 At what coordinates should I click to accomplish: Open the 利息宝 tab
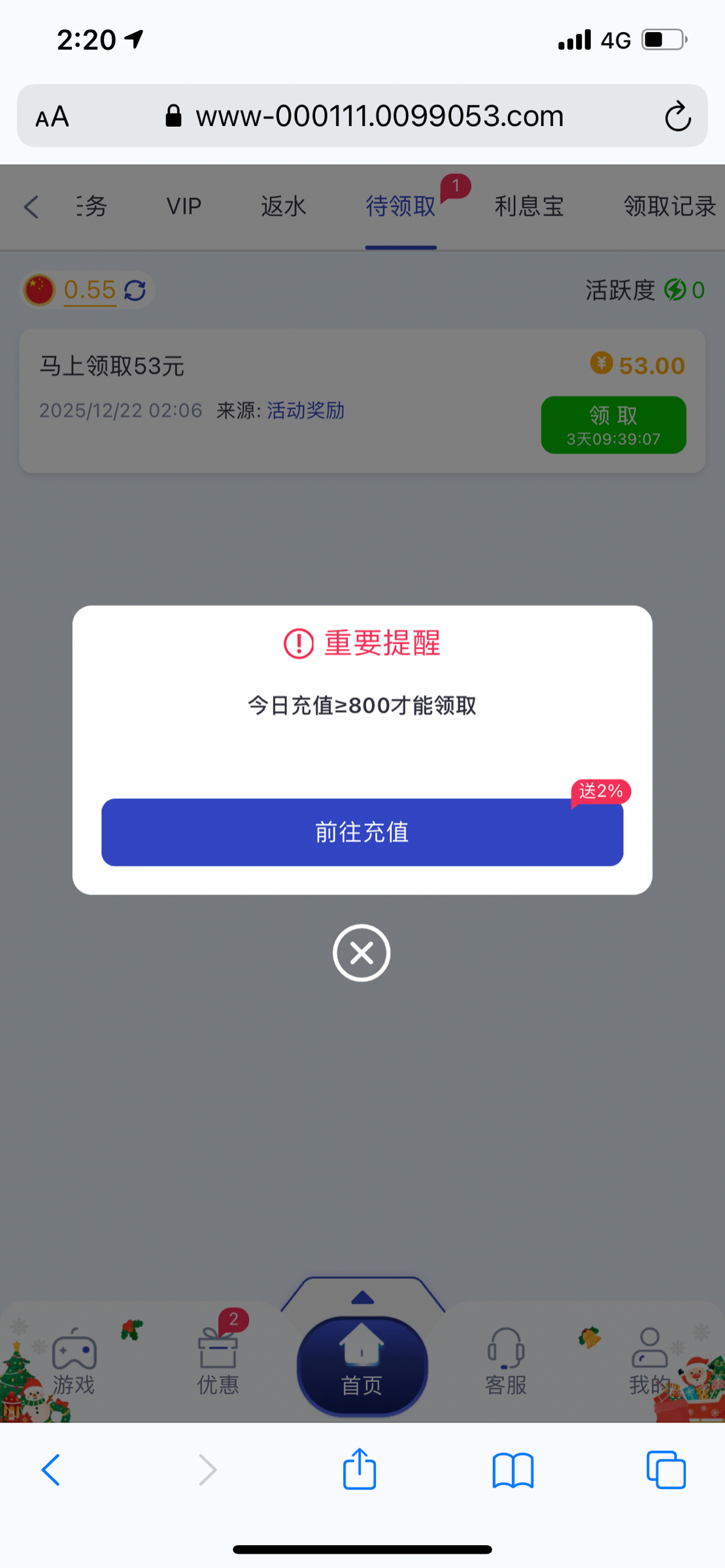pos(529,206)
